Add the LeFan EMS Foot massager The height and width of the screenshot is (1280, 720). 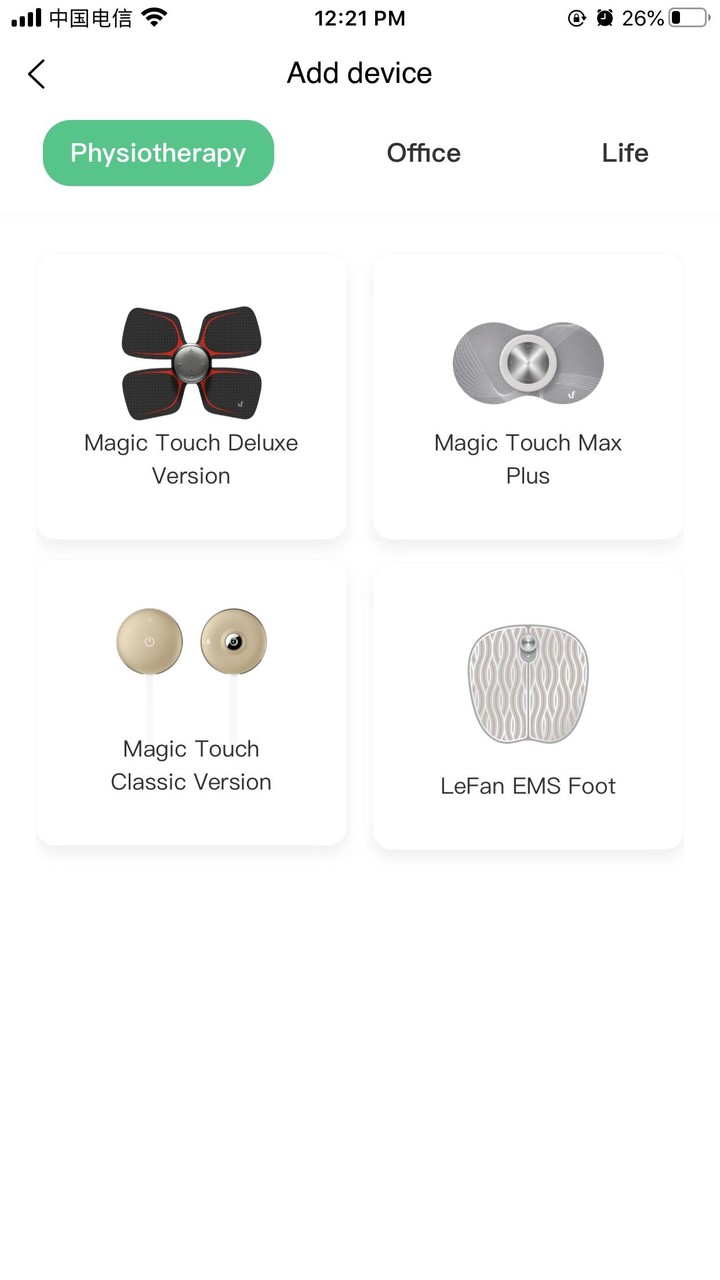coord(528,705)
